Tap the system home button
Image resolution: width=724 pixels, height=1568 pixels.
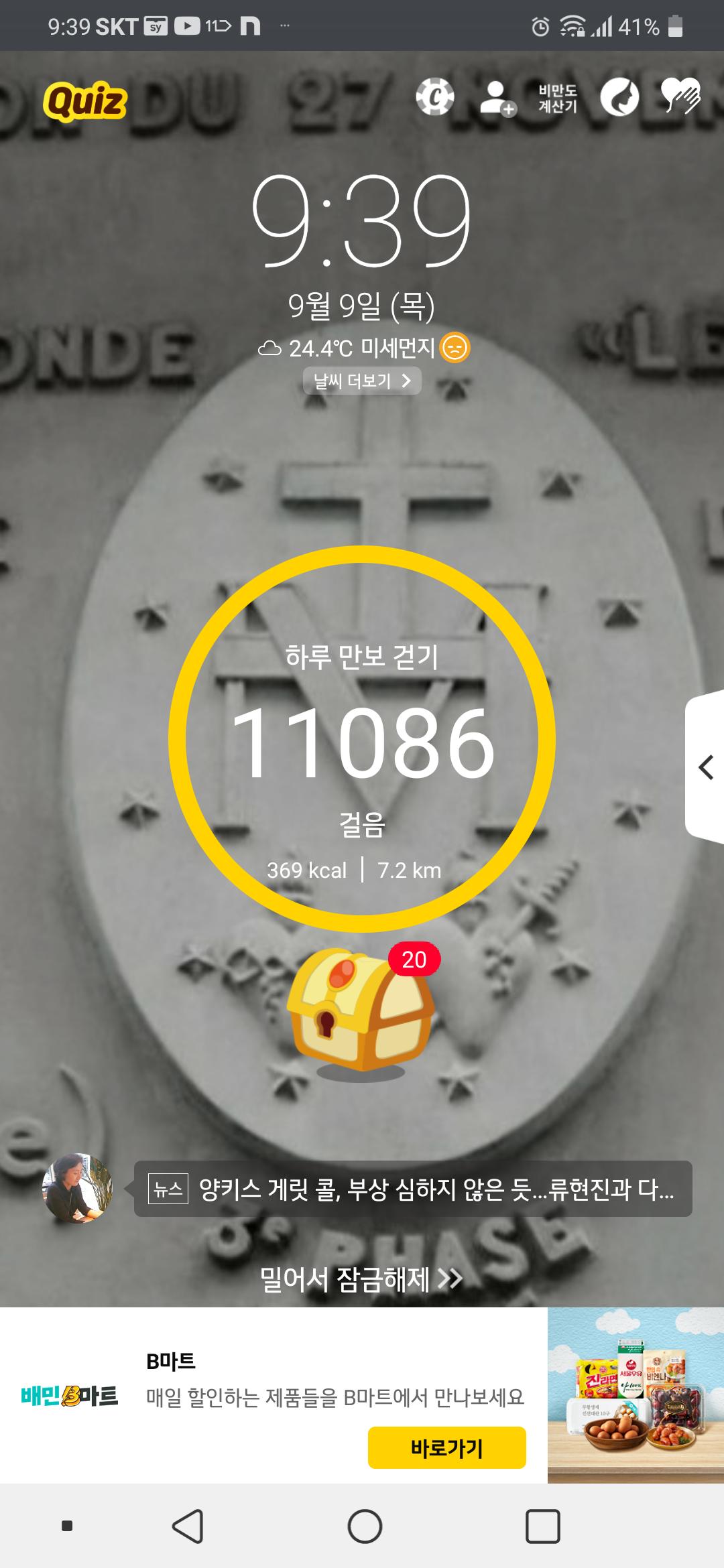[x=365, y=1526]
